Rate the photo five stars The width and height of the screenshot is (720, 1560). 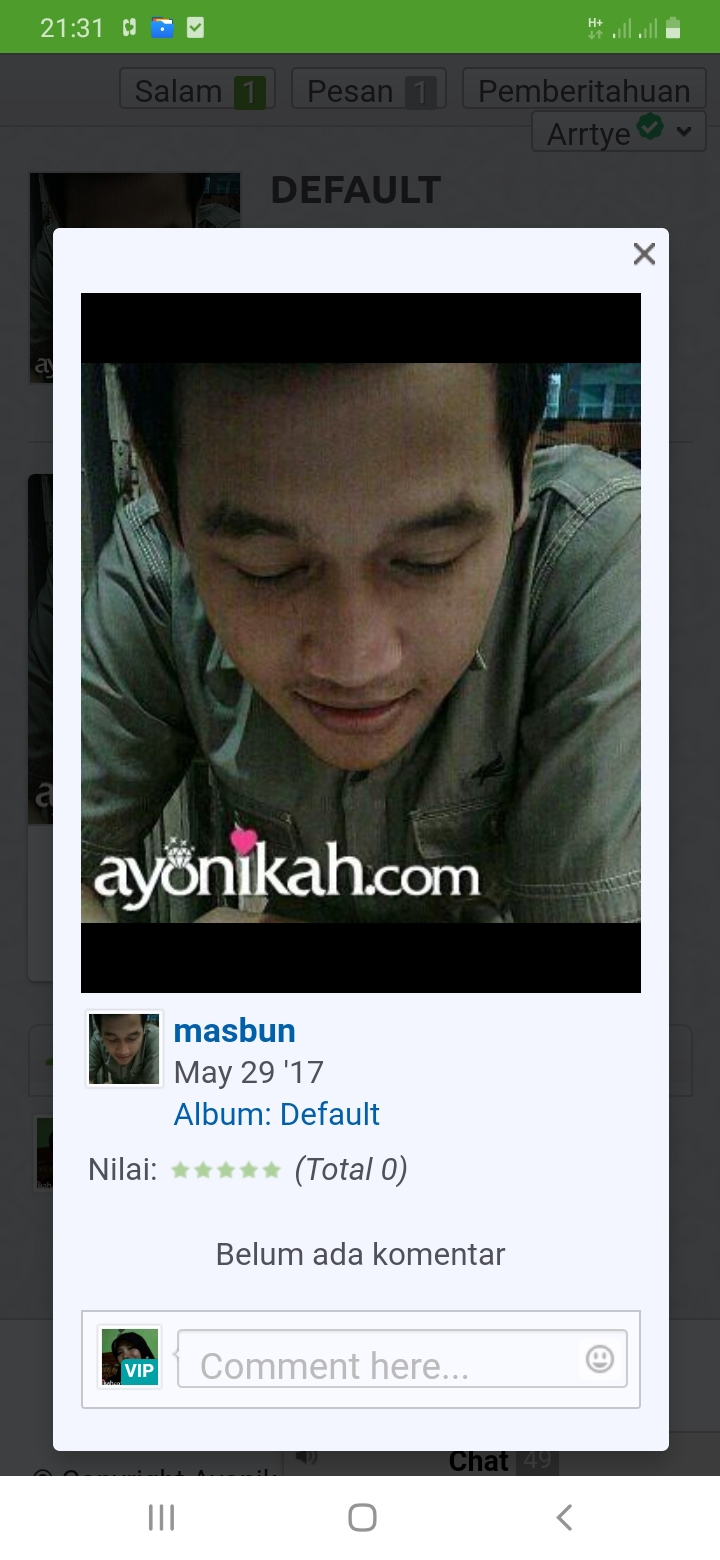[273, 1170]
